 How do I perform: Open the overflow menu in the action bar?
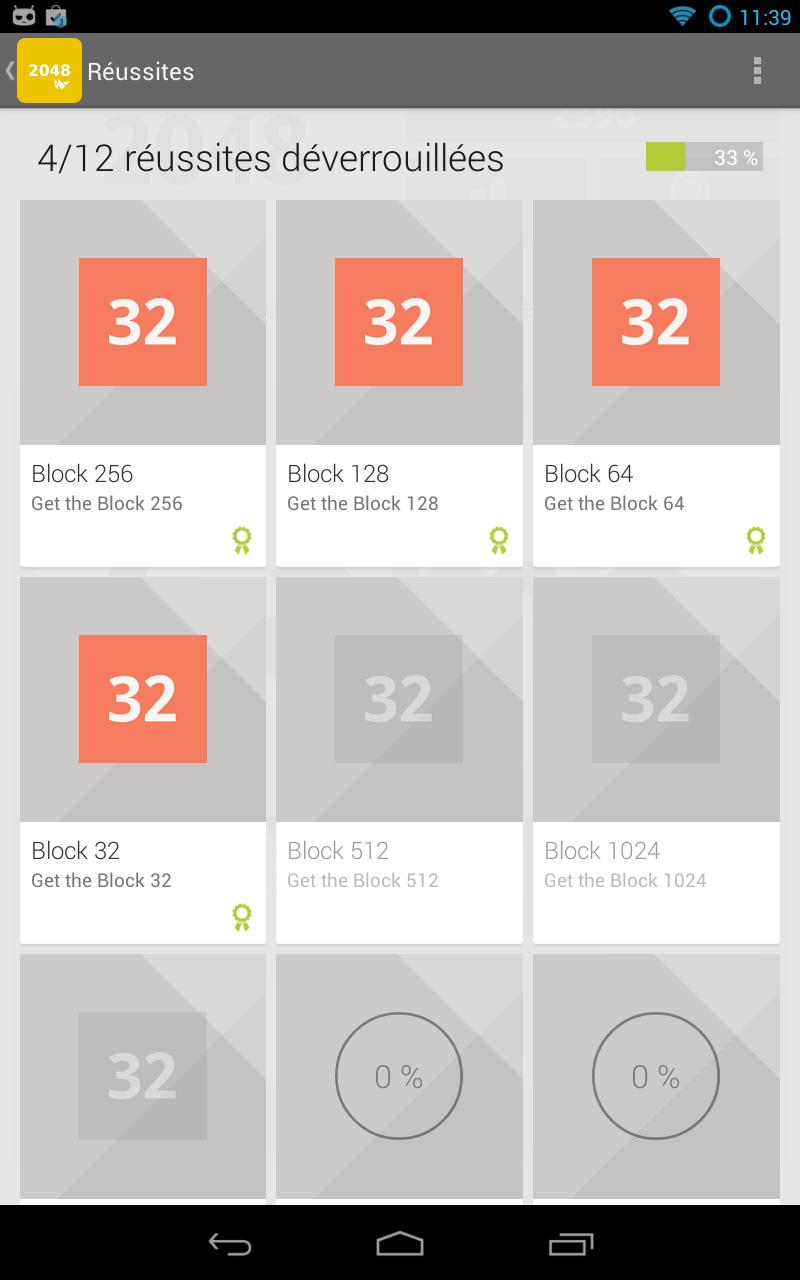[758, 71]
